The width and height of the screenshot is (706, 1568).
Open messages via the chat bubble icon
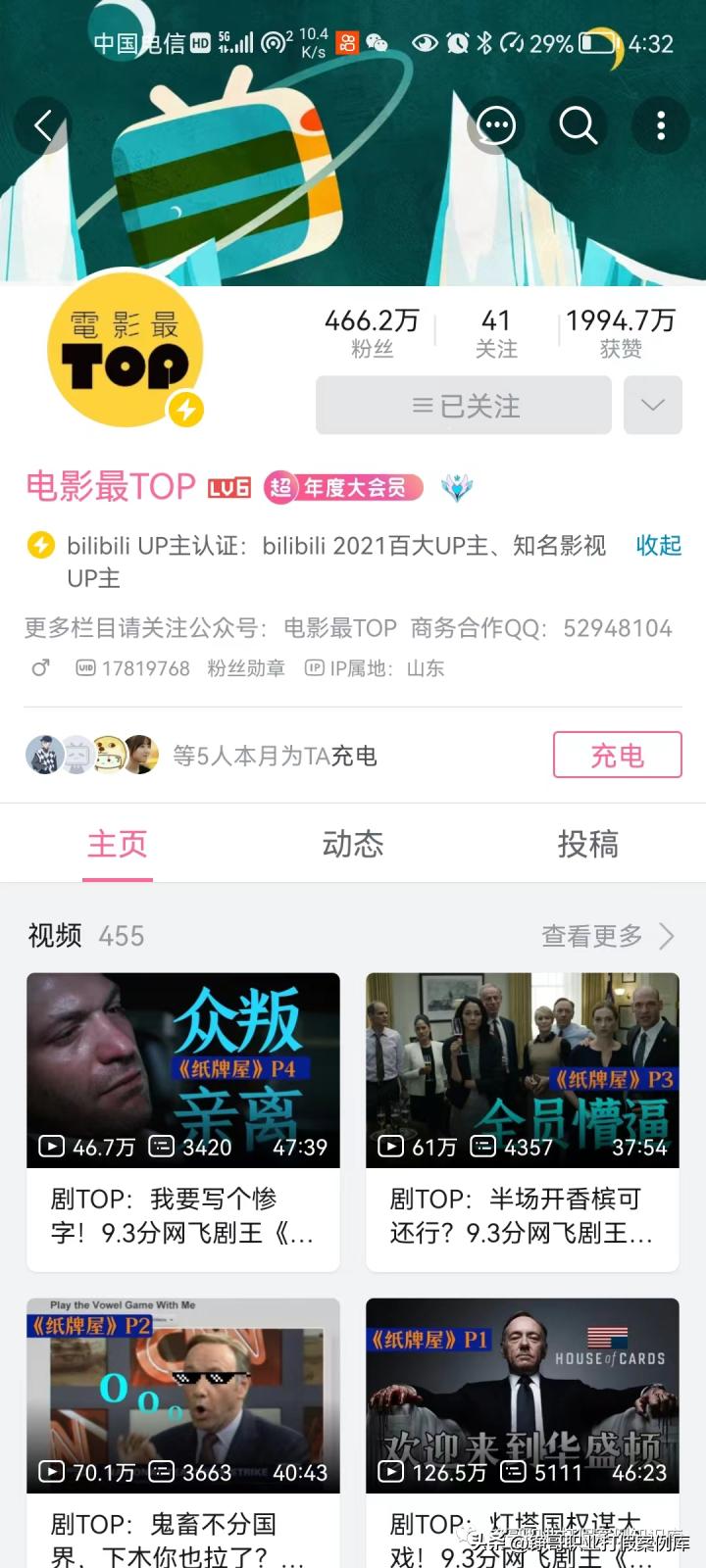tap(495, 125)
